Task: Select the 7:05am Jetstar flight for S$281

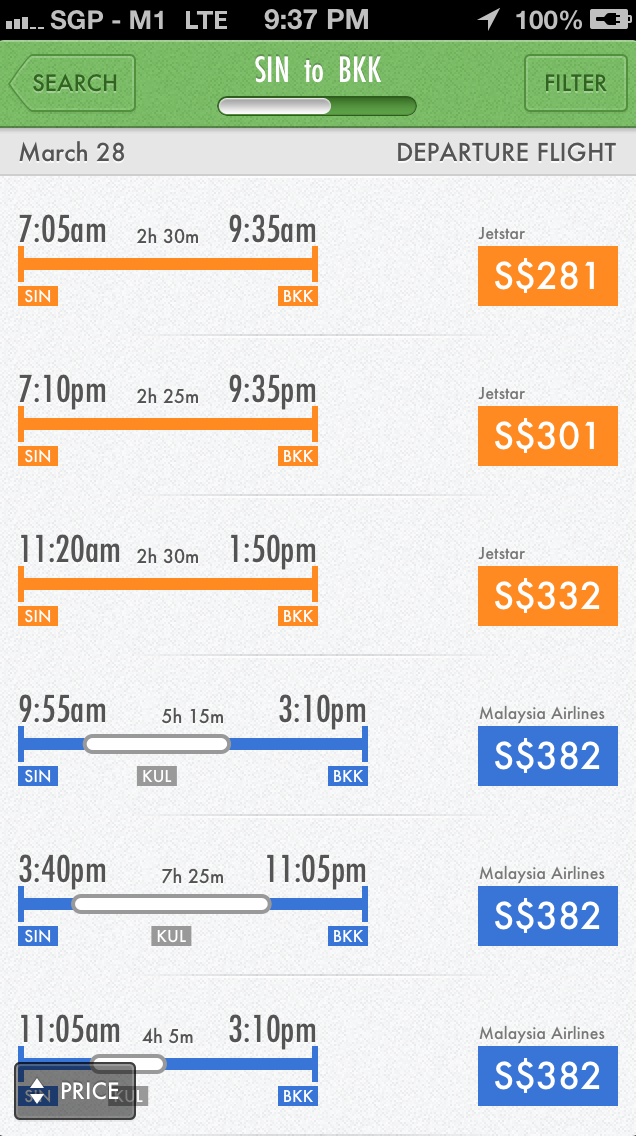Action: 318,256
